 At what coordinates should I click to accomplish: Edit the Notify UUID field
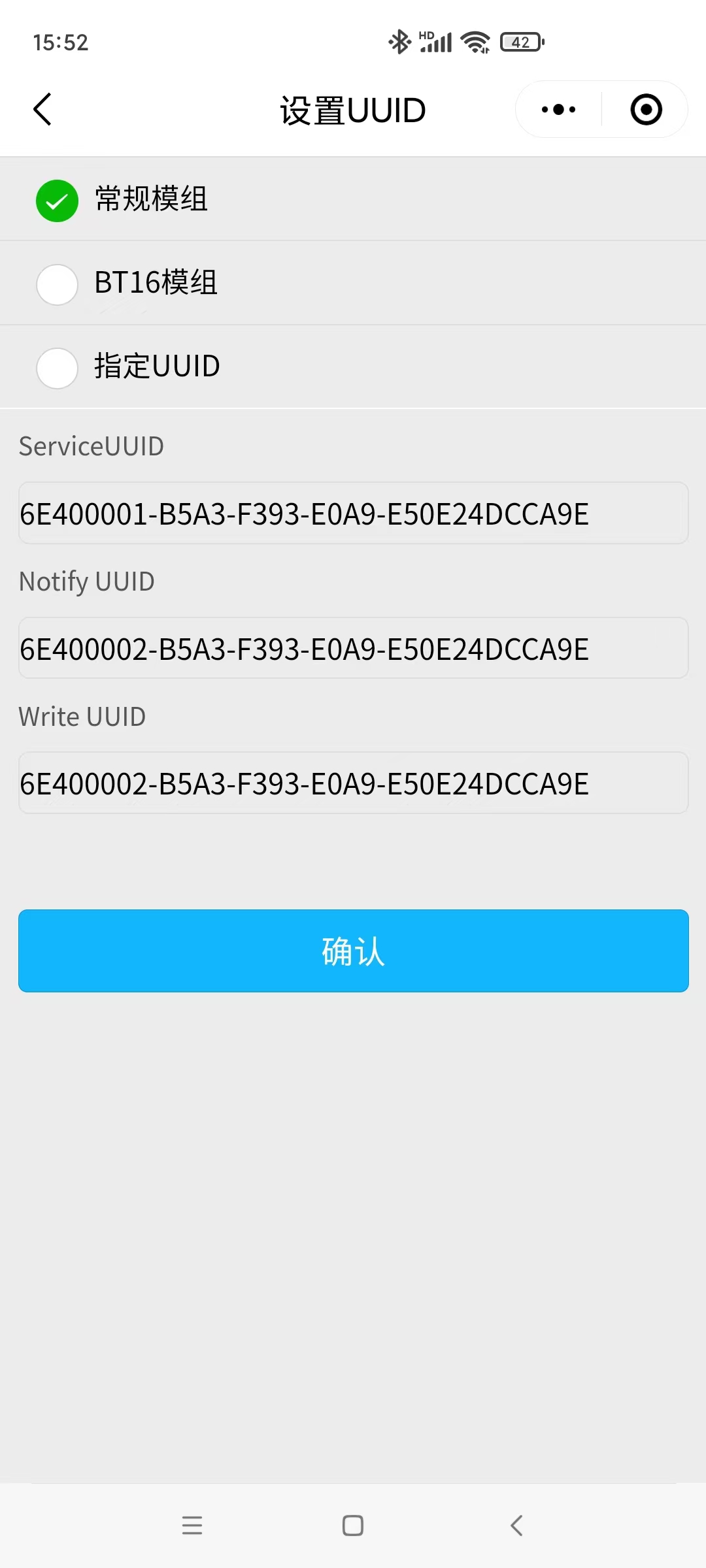[x=353, y=649]
